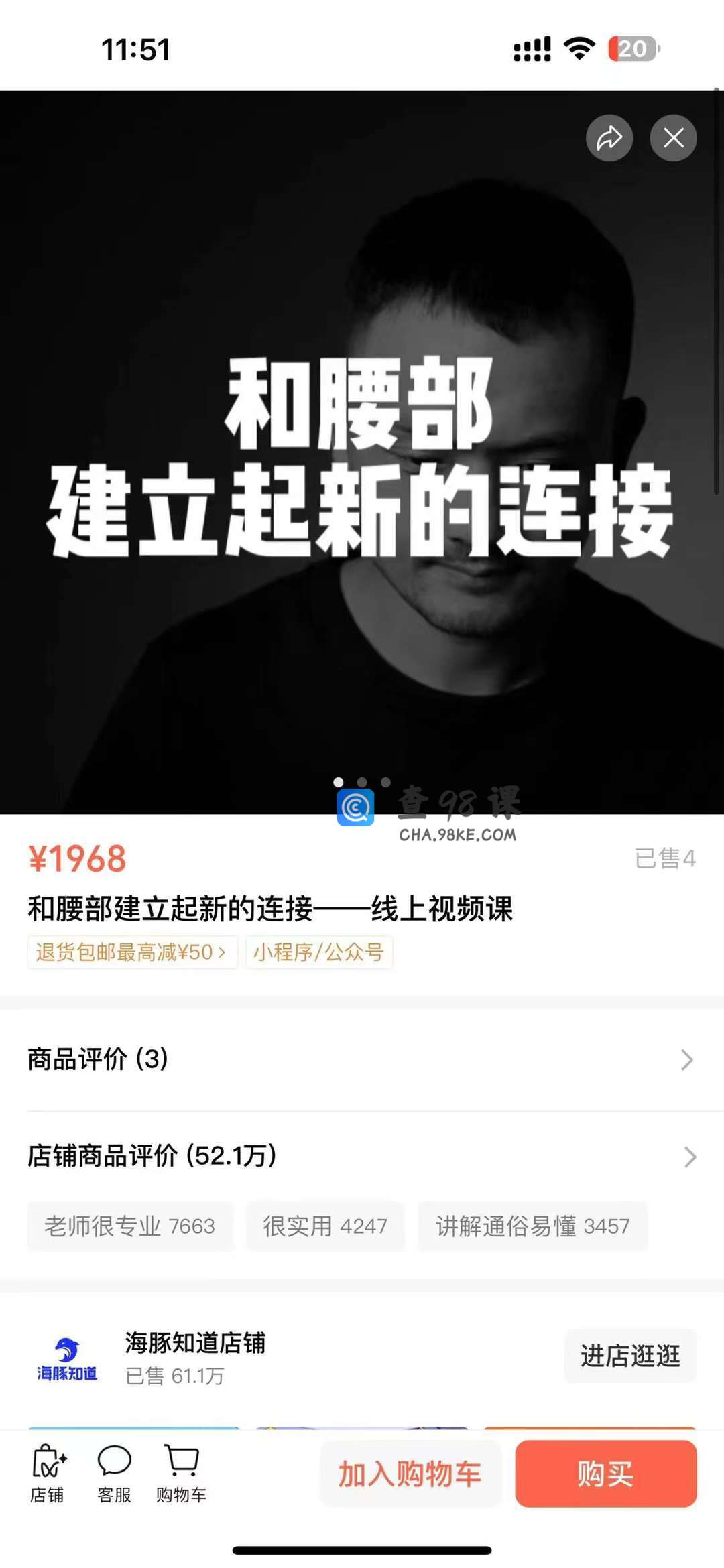
Task: Close the product page
Action: [673, 138]
